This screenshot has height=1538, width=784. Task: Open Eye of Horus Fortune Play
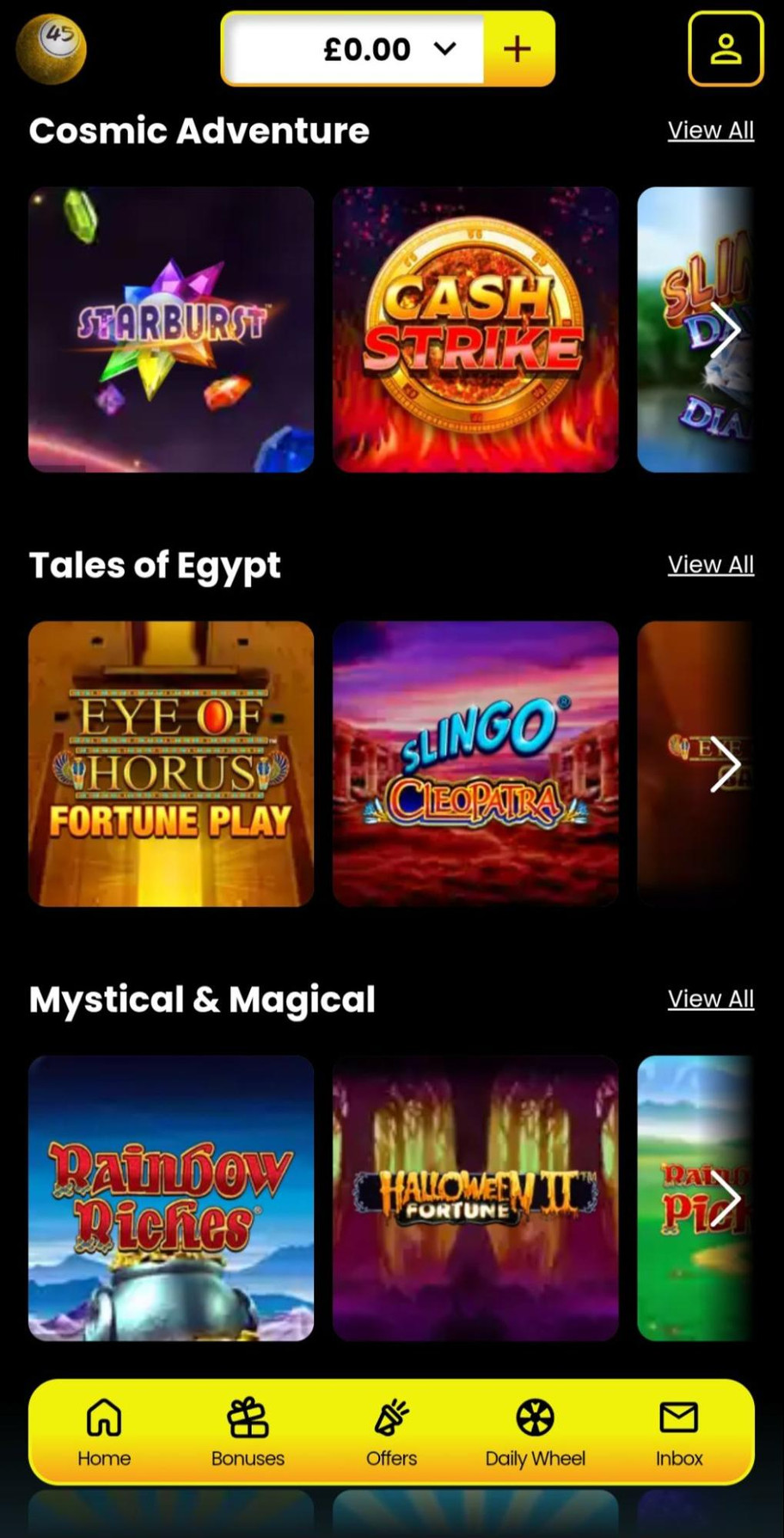click(171, 763)
